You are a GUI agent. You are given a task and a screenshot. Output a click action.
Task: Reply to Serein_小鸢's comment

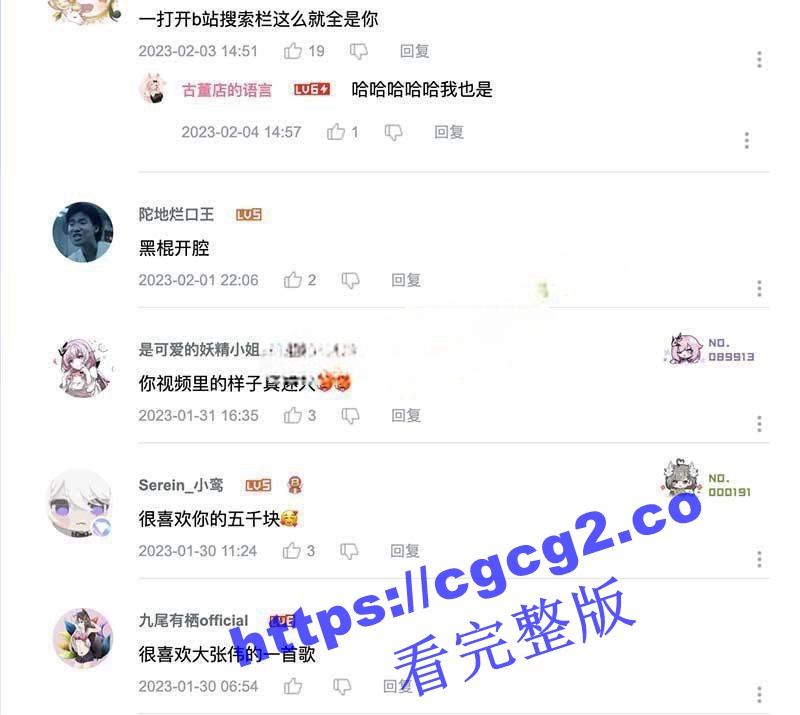pyautogui.click(x=405, y=551)
